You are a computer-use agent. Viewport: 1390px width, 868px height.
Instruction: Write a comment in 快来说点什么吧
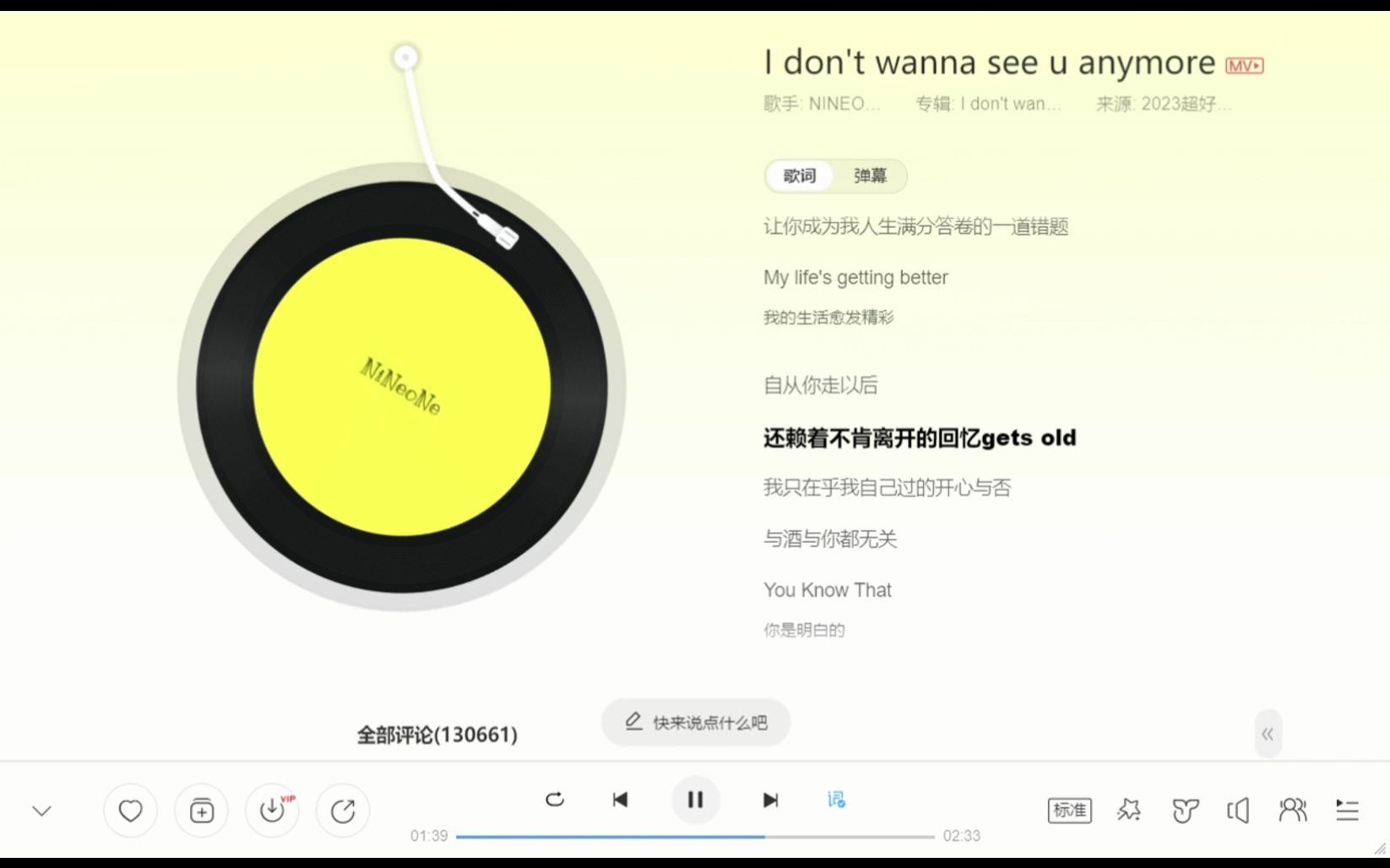tap(696, 723)
